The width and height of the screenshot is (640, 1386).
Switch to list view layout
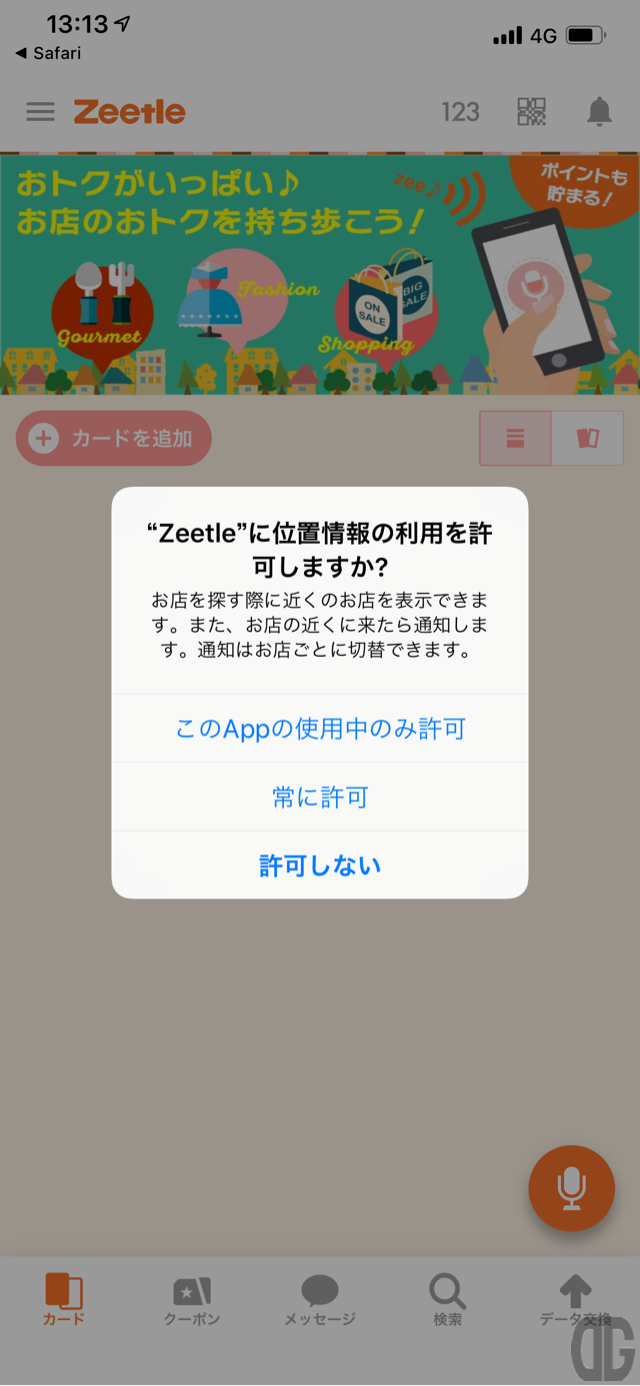[516, 438]
